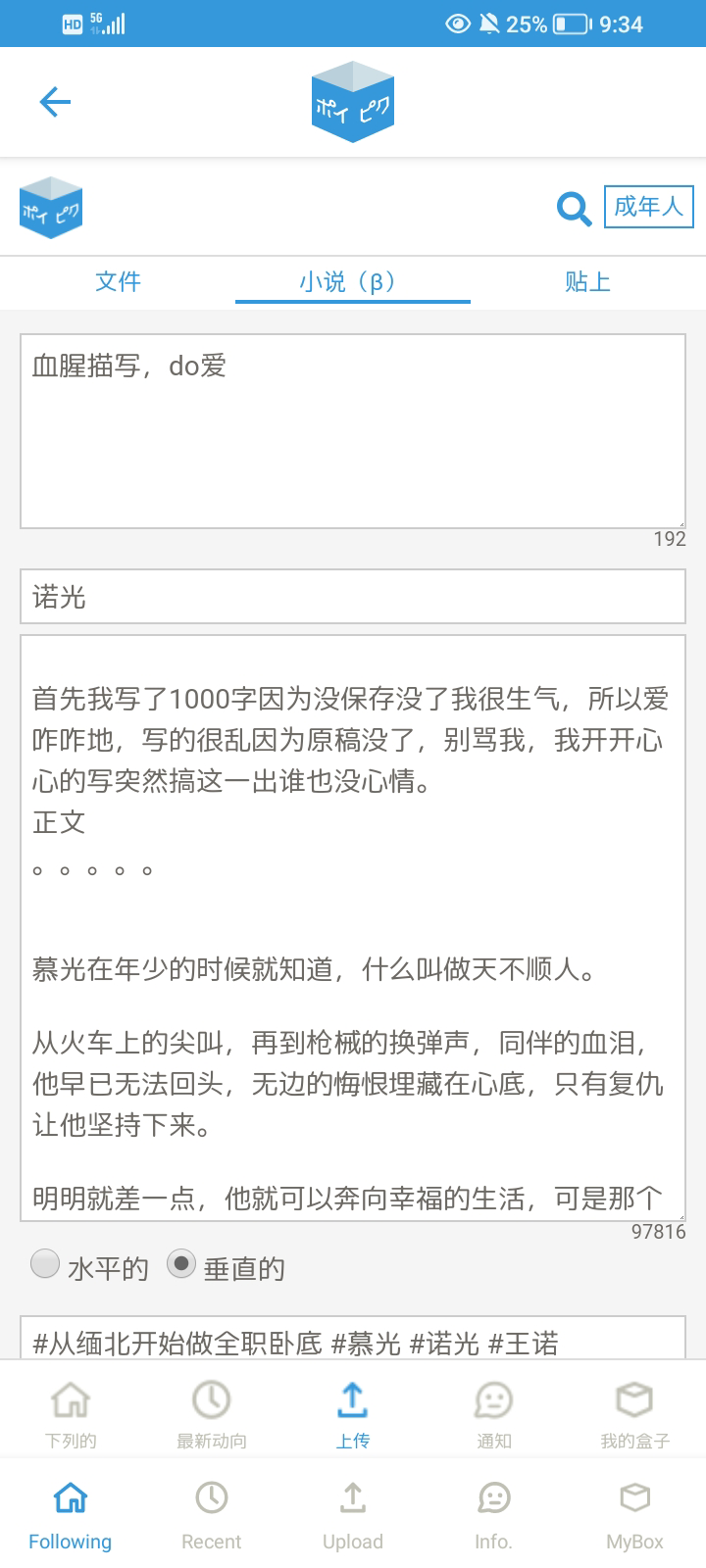Switch to the 贴上 tab
Image resolution: width=706 pixels, height=1568 pixels.
(587, 282)
